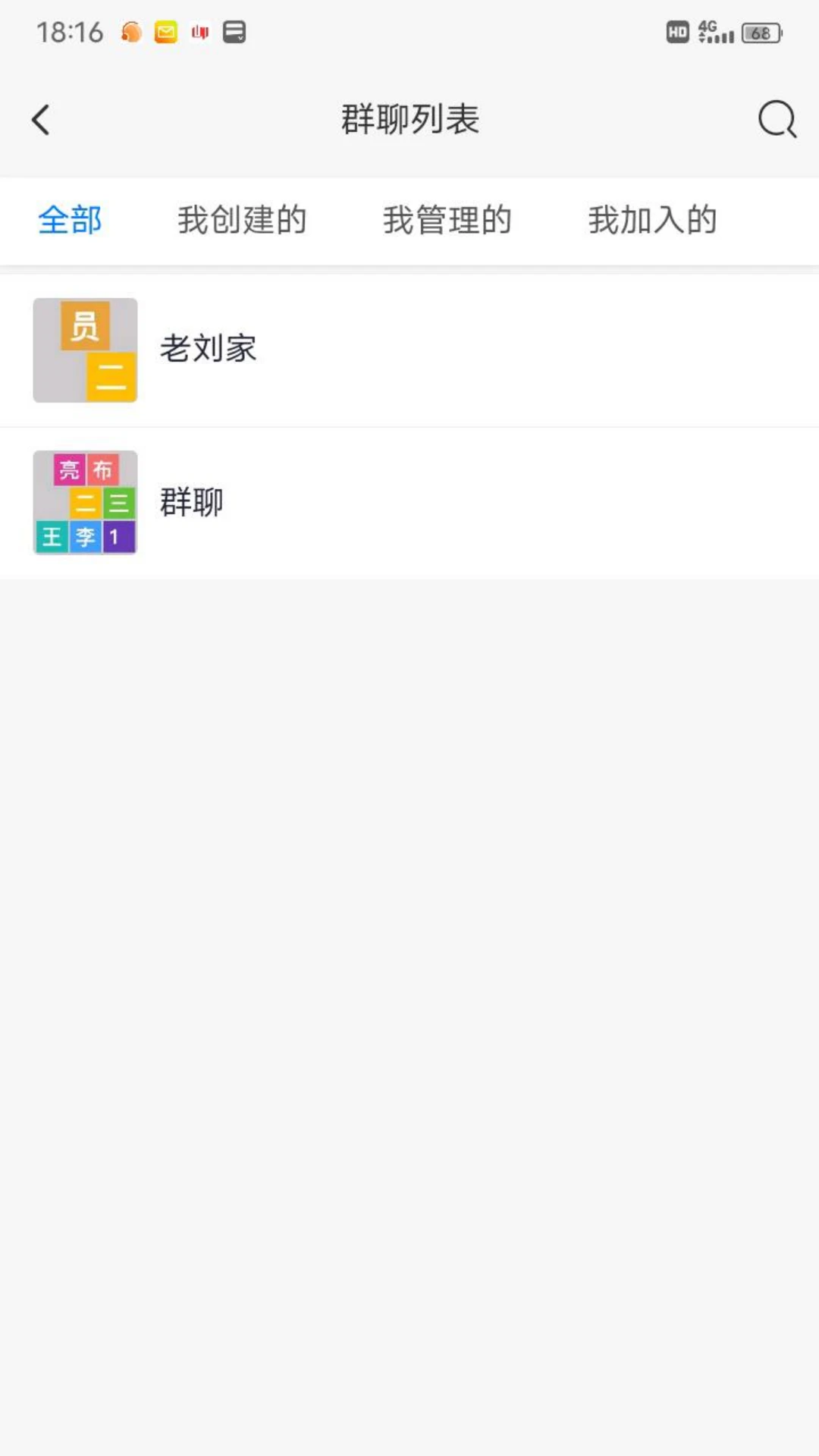819x1456 pixels.
Task: Click the 群聊列表 title
Action: (x=409, y=120)
